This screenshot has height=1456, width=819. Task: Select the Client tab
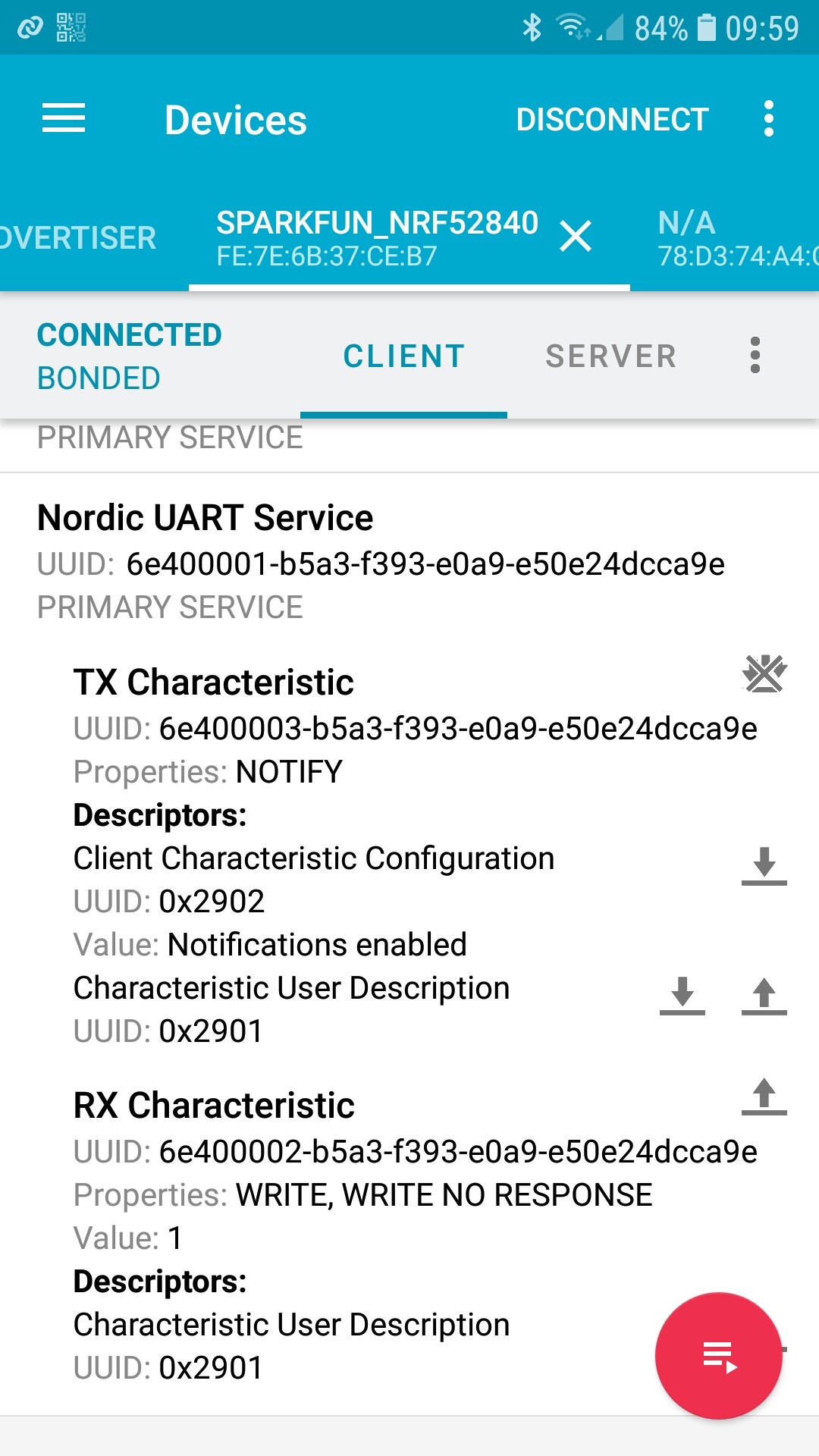coord(404,356)
